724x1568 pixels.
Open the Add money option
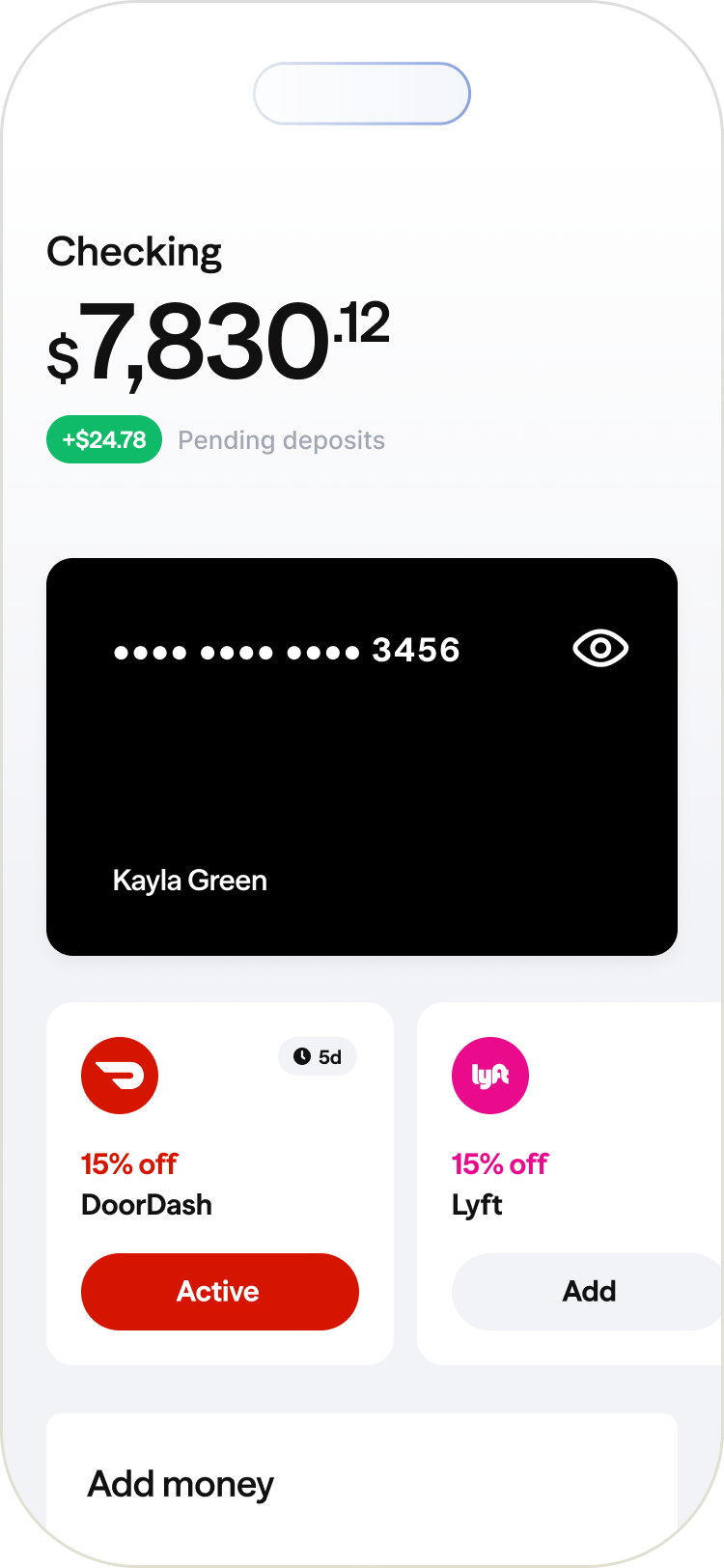(181, 1484)
